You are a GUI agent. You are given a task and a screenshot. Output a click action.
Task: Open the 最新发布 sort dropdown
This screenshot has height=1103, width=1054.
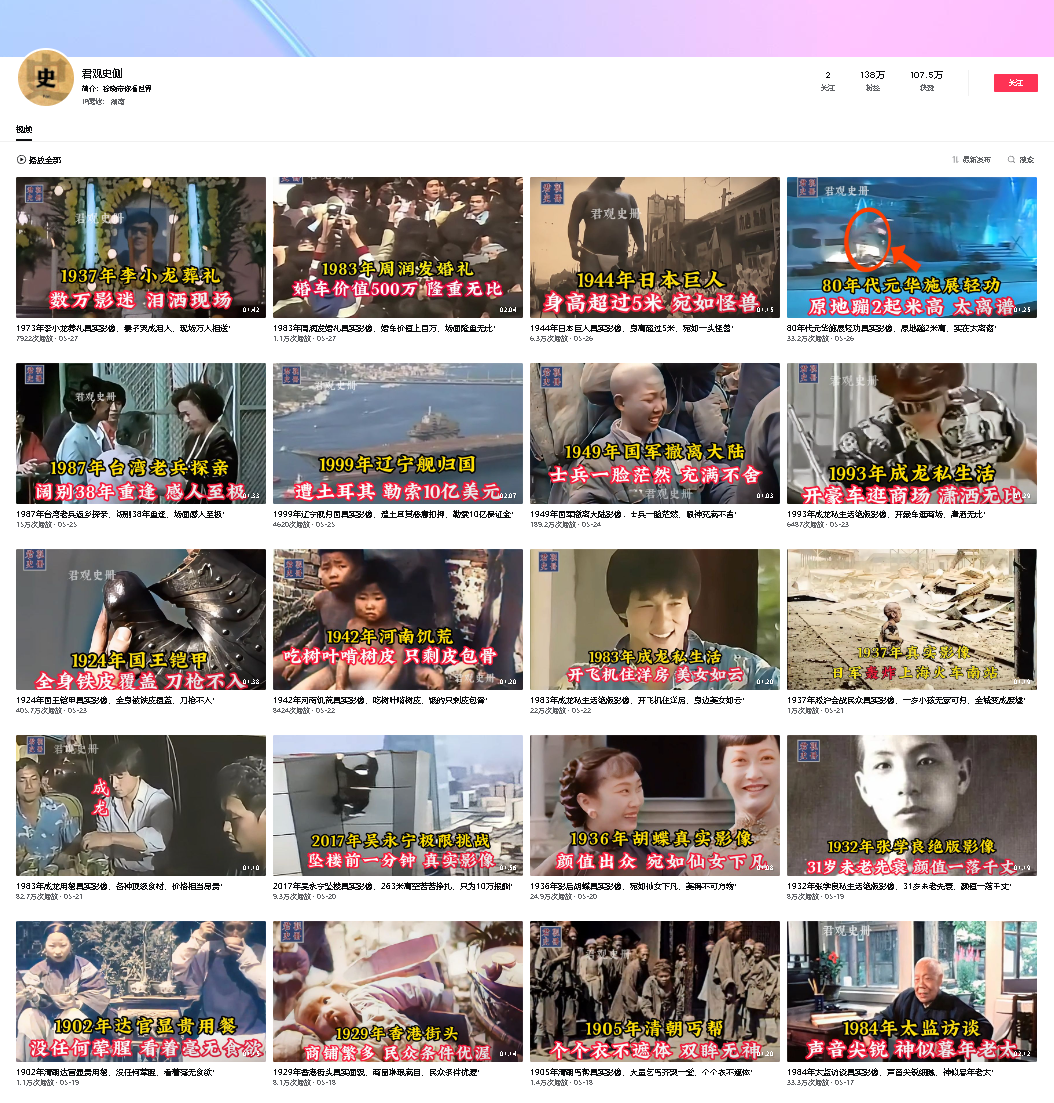[971, 160]
